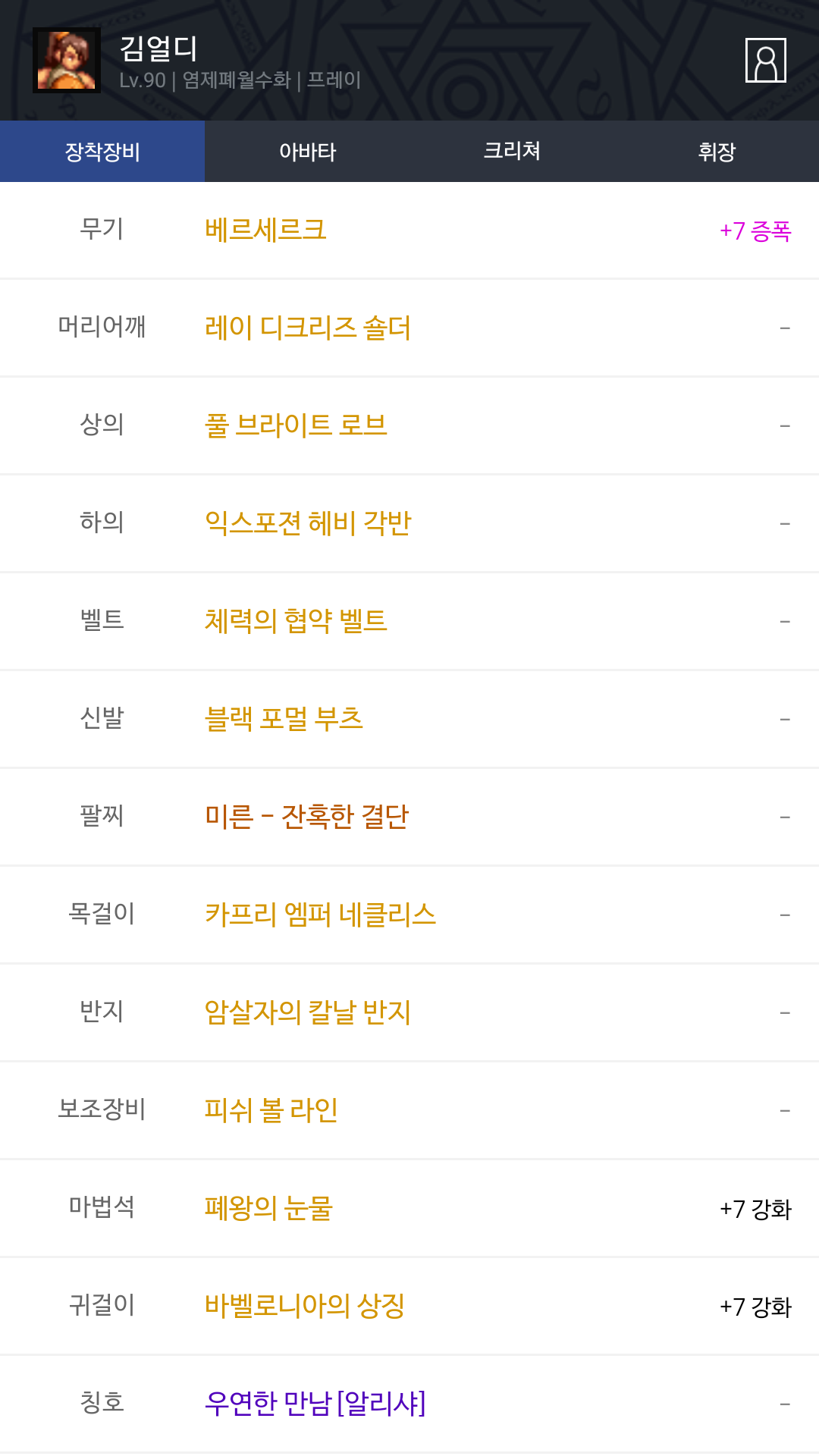This screenshot has height=1456, width=819.
Task: Open the 휘장 tab
Action: (x=717, y=151)
